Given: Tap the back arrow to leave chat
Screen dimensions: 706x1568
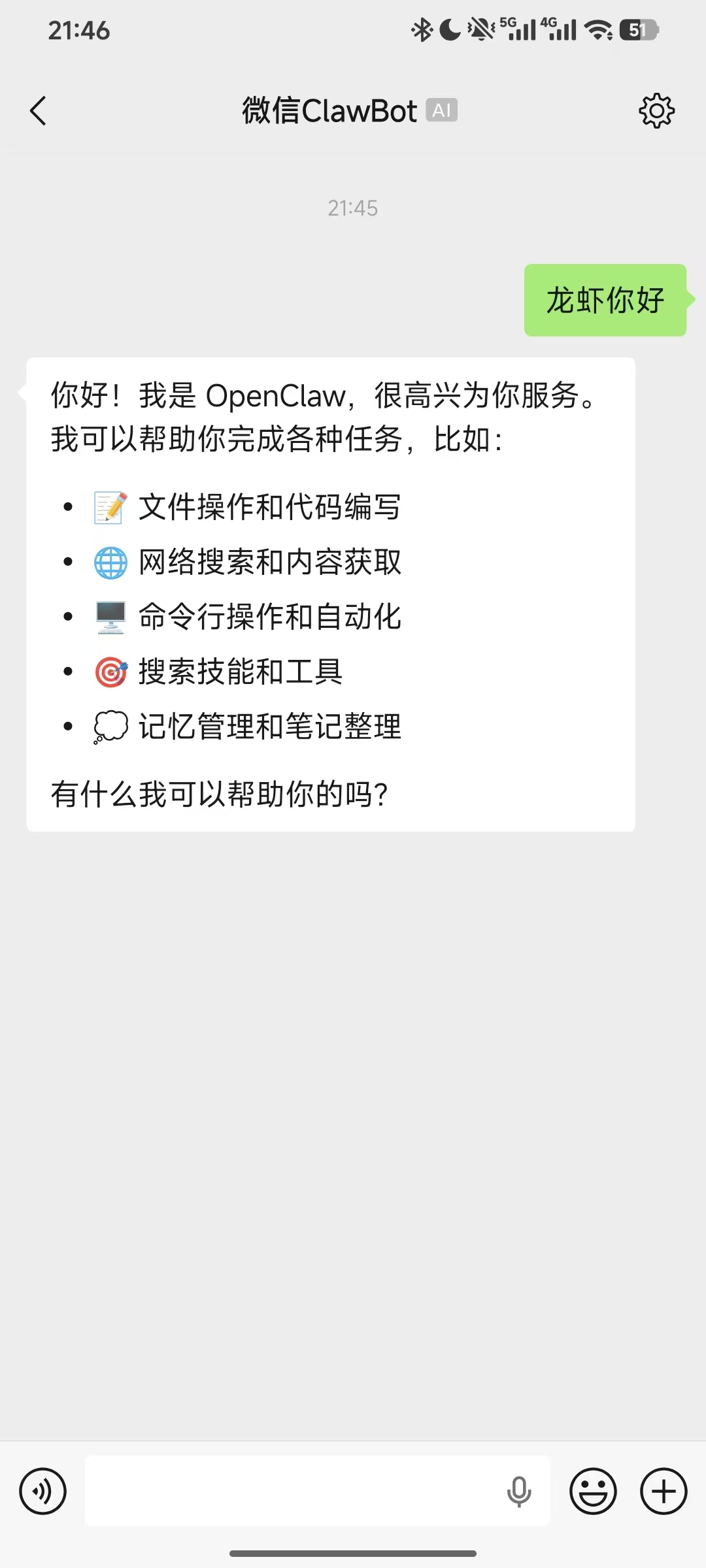Looking at the screenshot, I should point(37,110).
